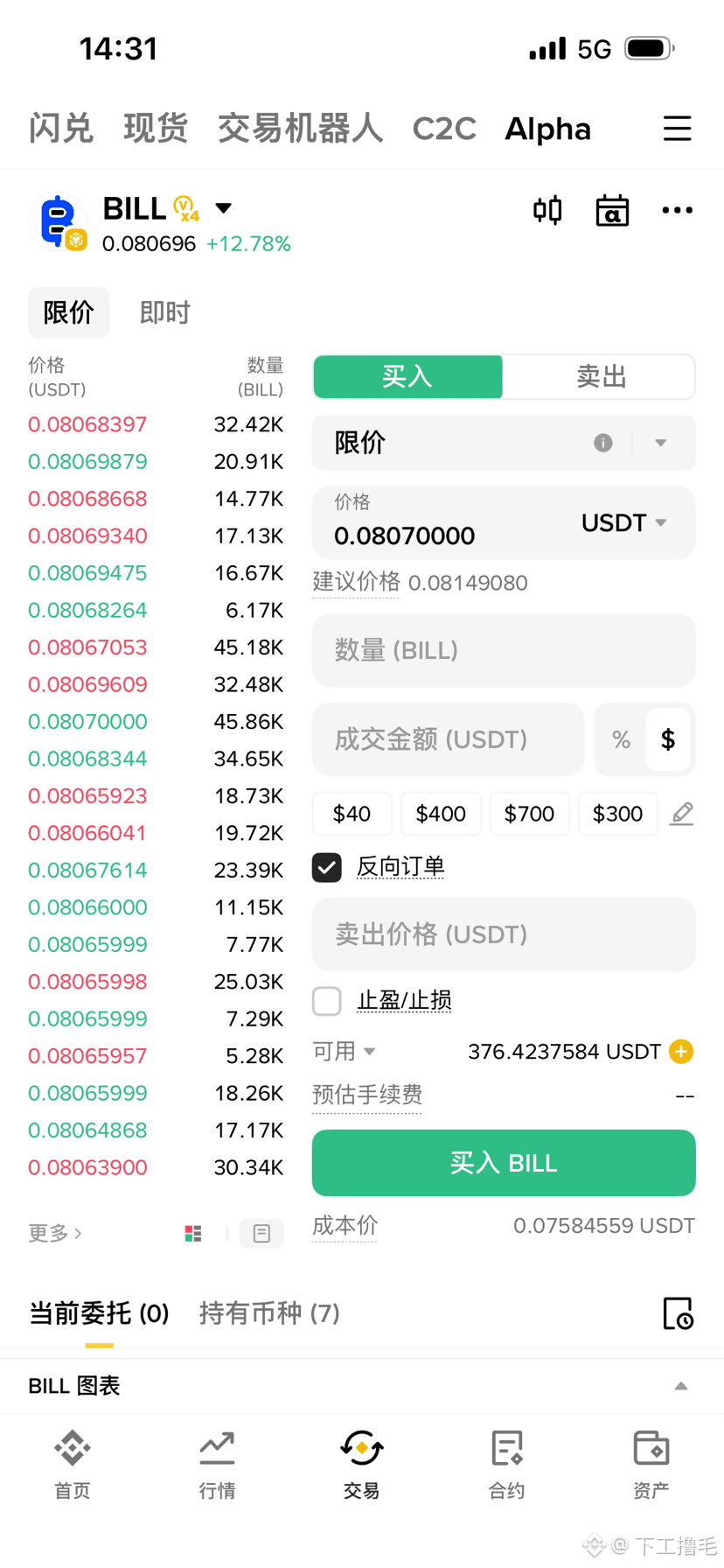Tap the 成交金额 (USDT) input field
This screenshot has width=724, height=1568.
pos(448,739)
